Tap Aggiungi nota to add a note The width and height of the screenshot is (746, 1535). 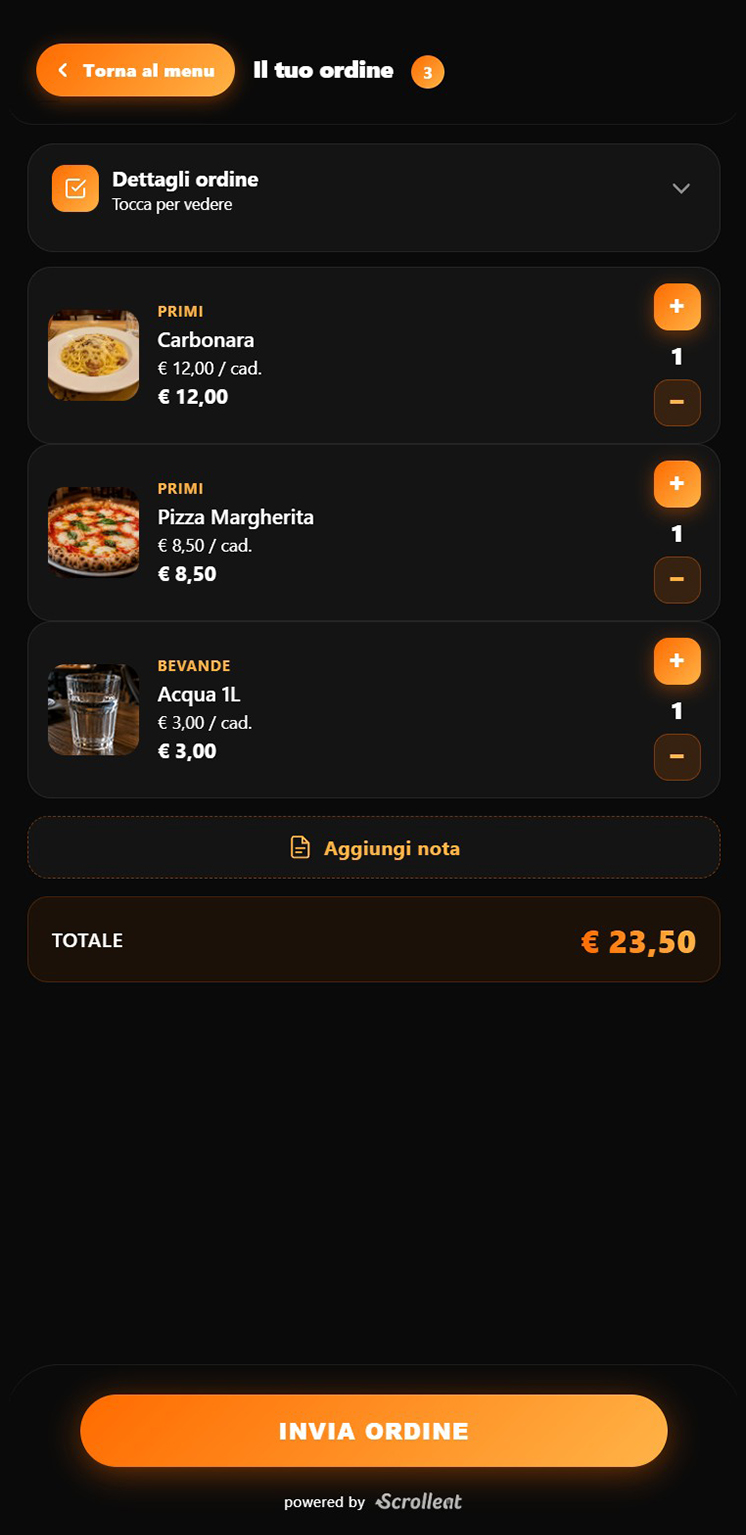click(374, 848)
